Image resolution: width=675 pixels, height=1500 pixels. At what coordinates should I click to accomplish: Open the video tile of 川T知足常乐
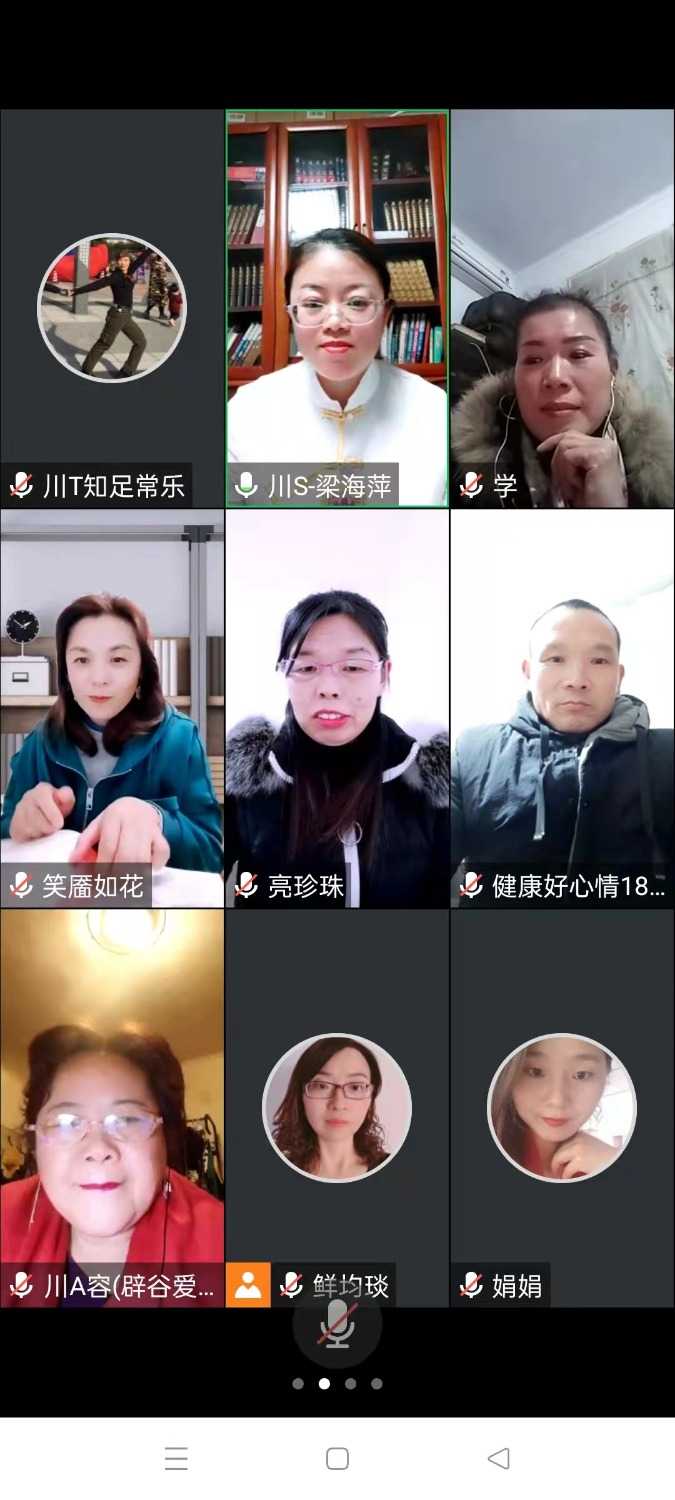[x=112, y=308]
